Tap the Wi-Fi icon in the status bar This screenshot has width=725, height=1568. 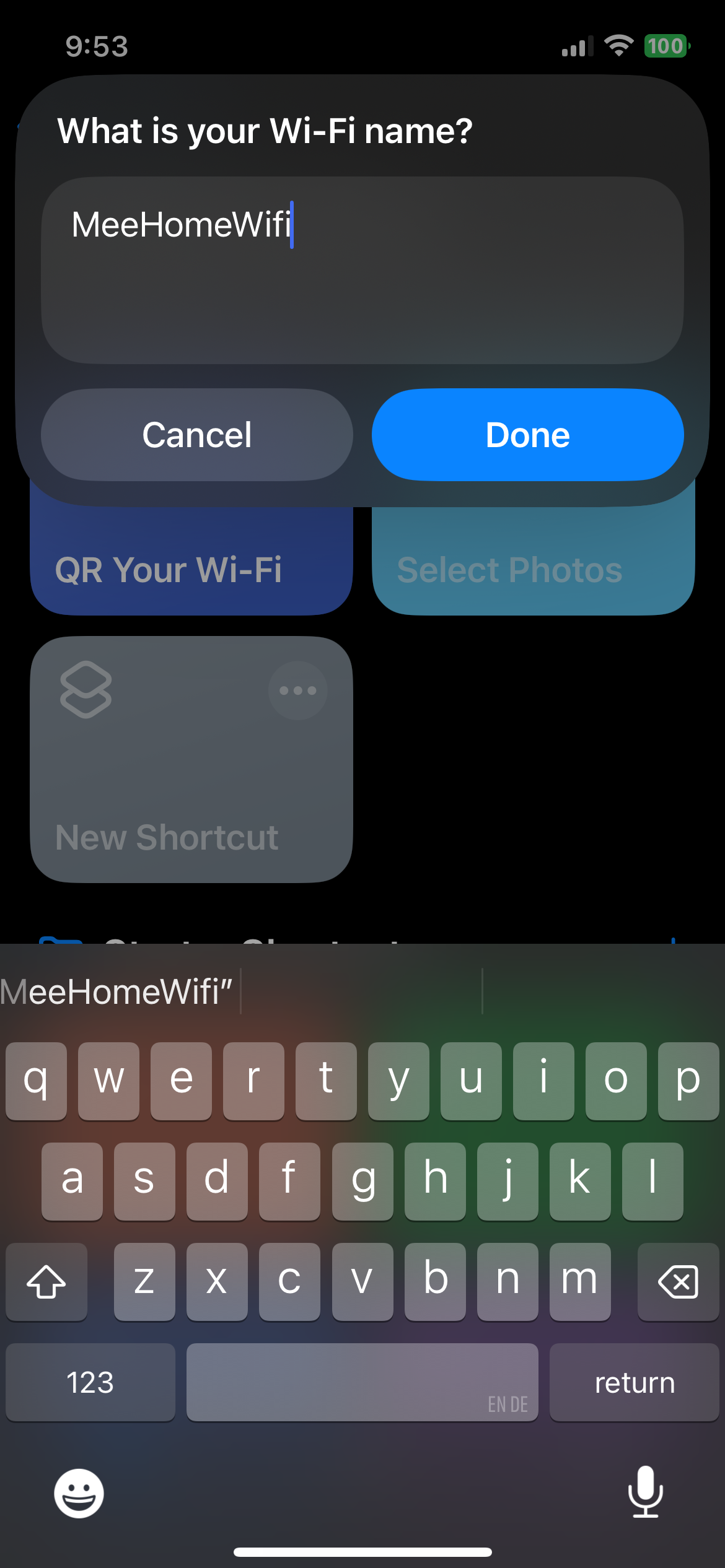click(x=618, y=46)
